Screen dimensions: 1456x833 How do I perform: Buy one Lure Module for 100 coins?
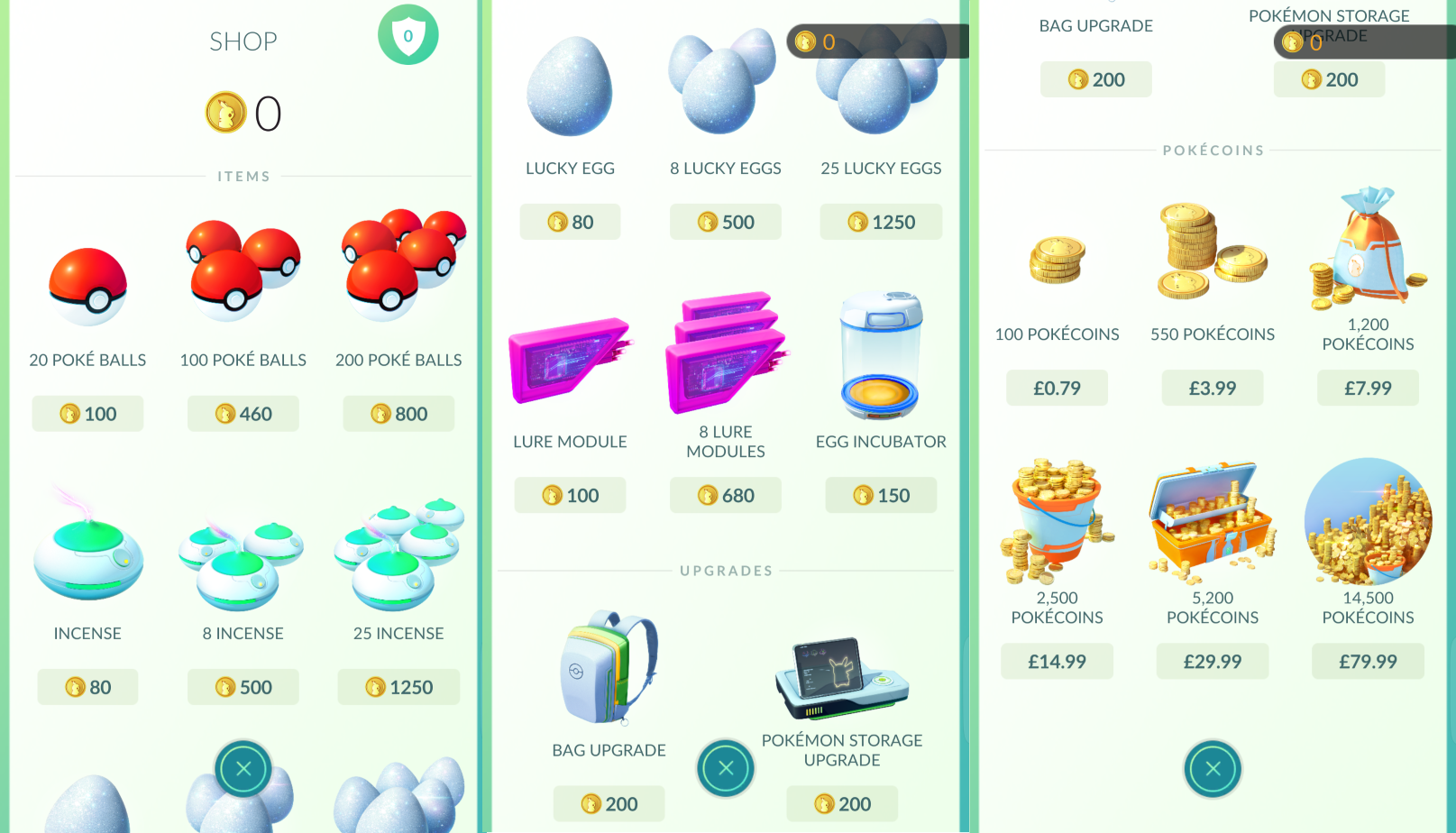pos(570,495)
